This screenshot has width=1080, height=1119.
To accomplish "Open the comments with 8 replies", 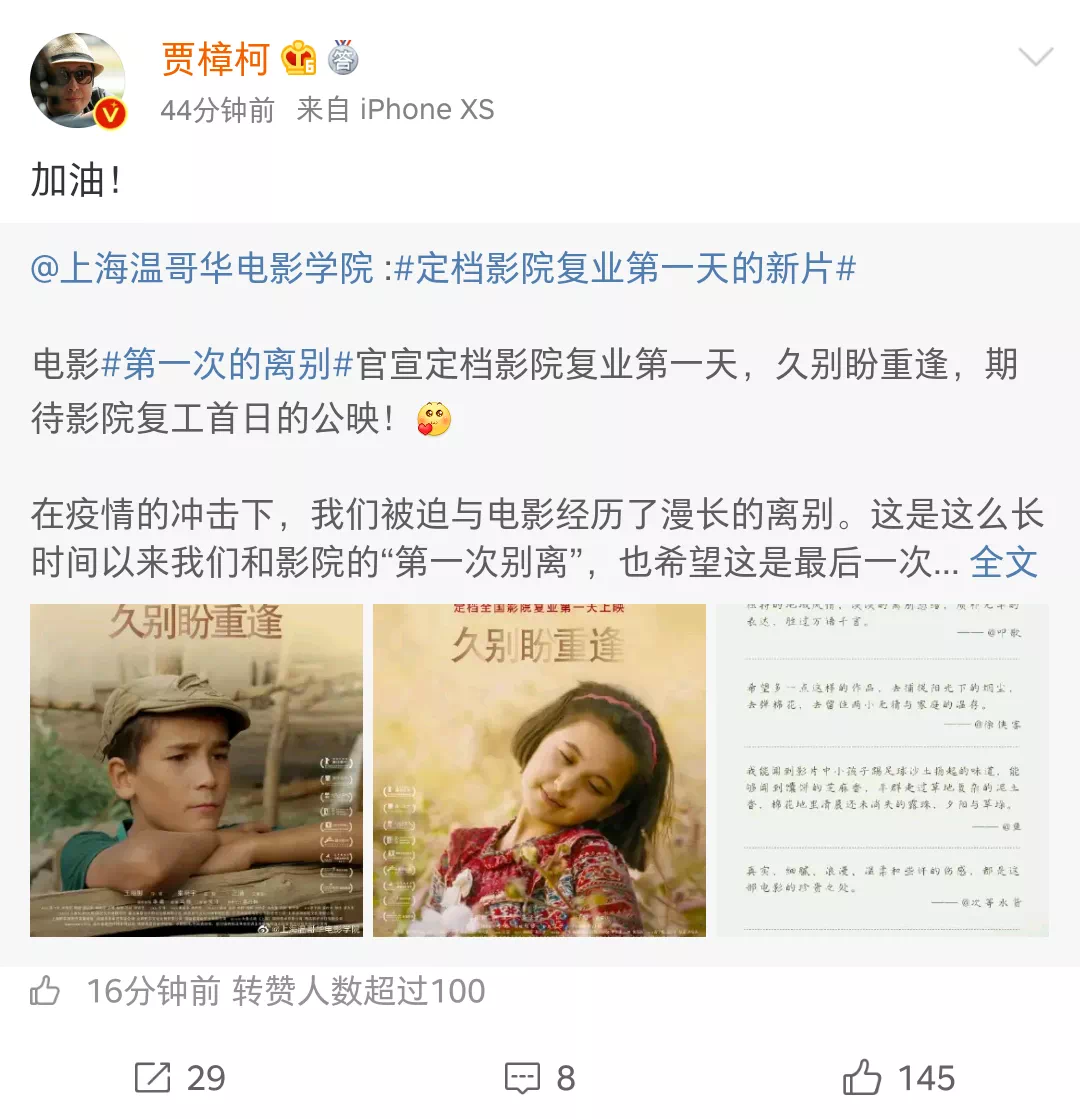I will point(540,1077).
